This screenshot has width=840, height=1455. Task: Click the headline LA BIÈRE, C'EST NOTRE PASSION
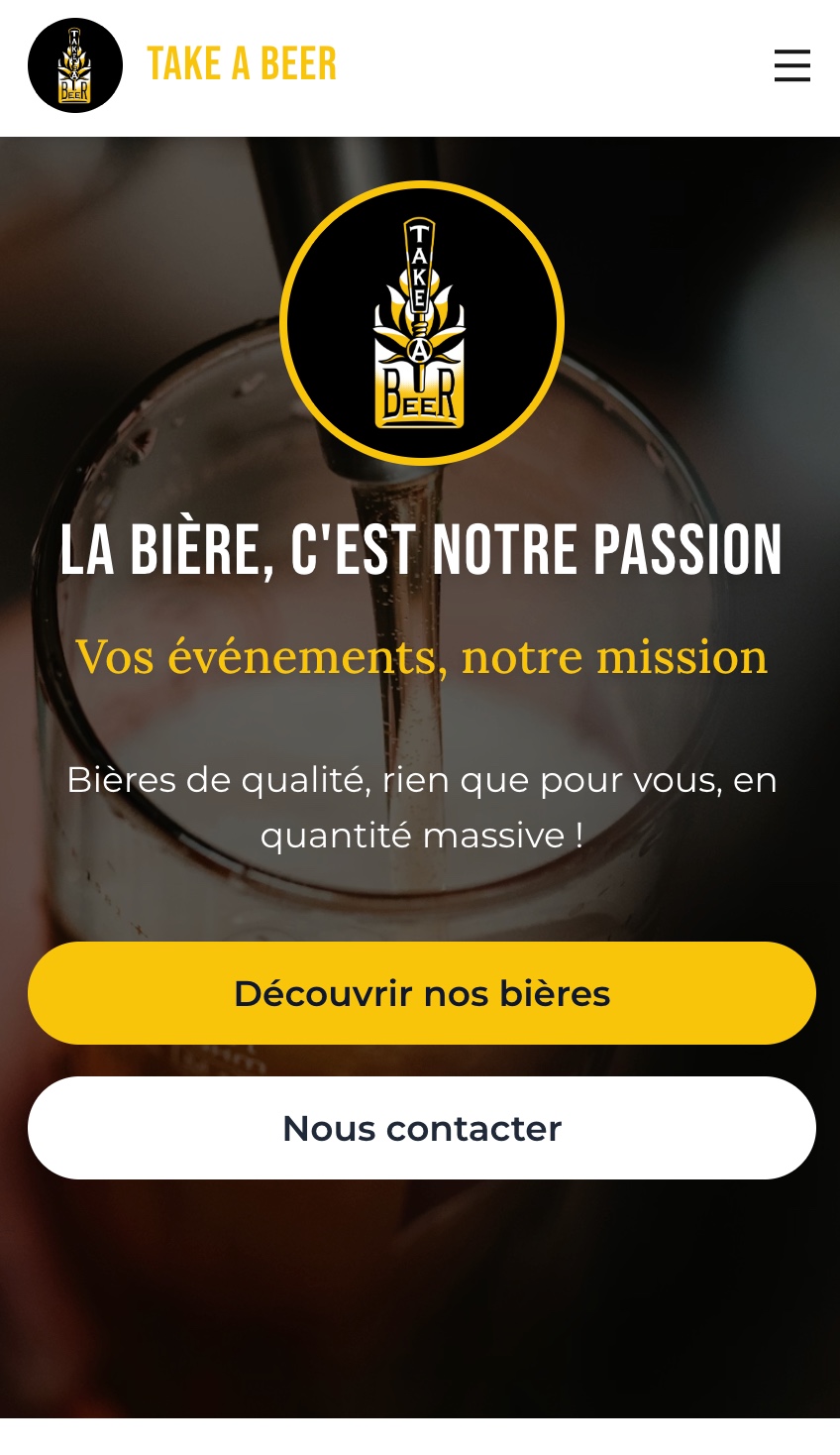(x=422, y=548)
